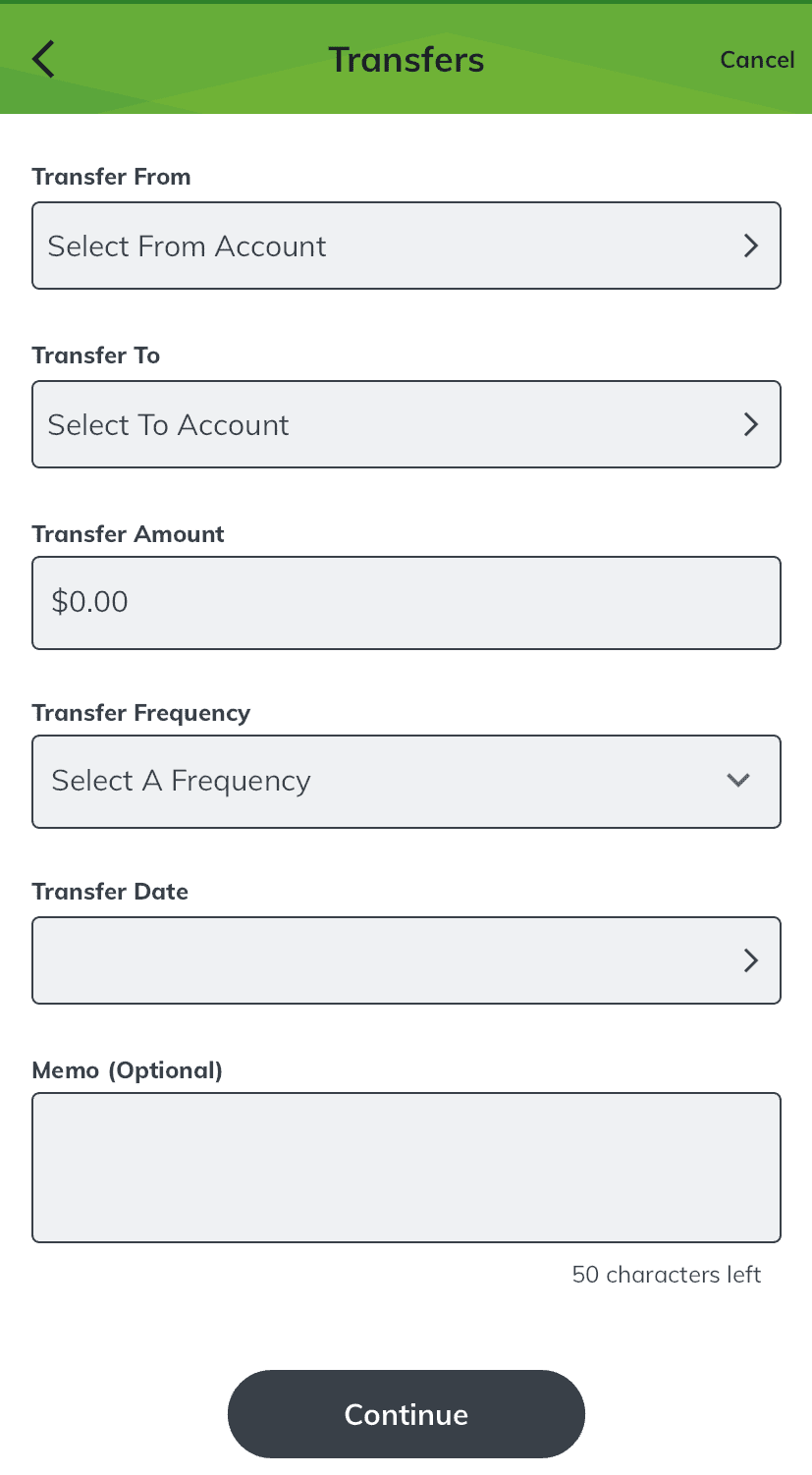This screenshot has width=812, height=1475.
Task: Click inside the Memo text box
Action: [406, 1167]
